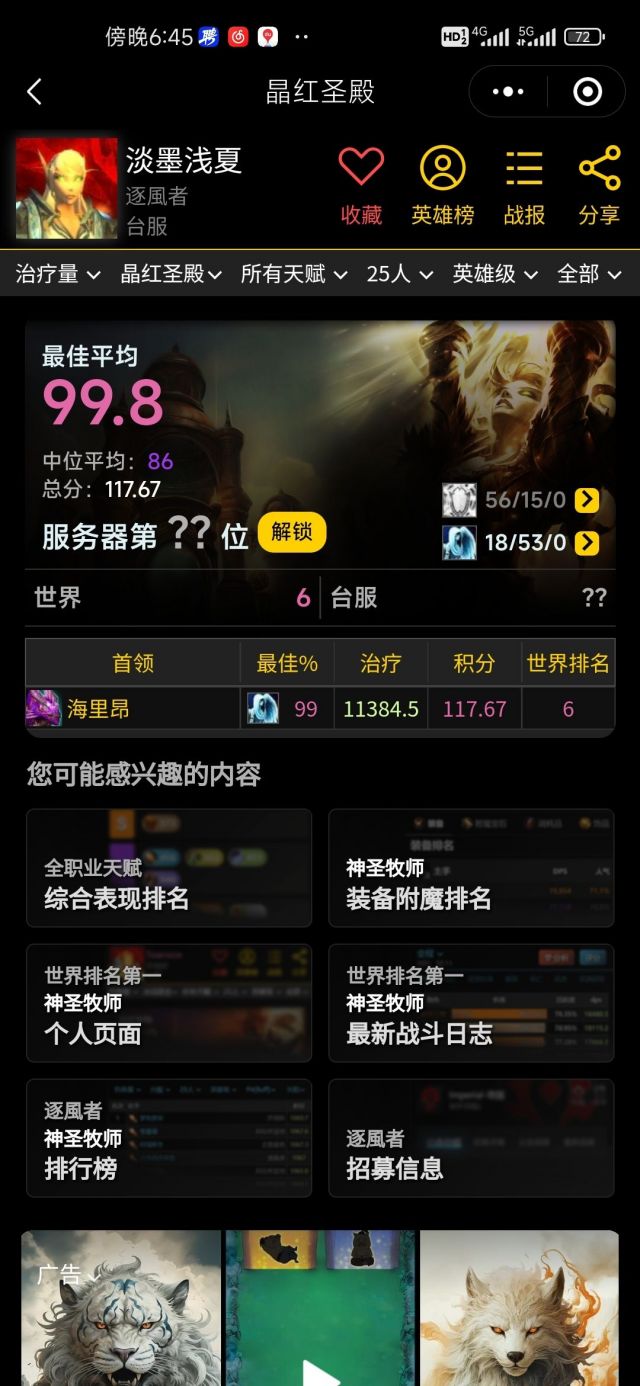The height and width of the screenshot is (1386, 640).
Task: Go back using the top-left arrow
Action: pyautogui.click(x=34, y=92)
